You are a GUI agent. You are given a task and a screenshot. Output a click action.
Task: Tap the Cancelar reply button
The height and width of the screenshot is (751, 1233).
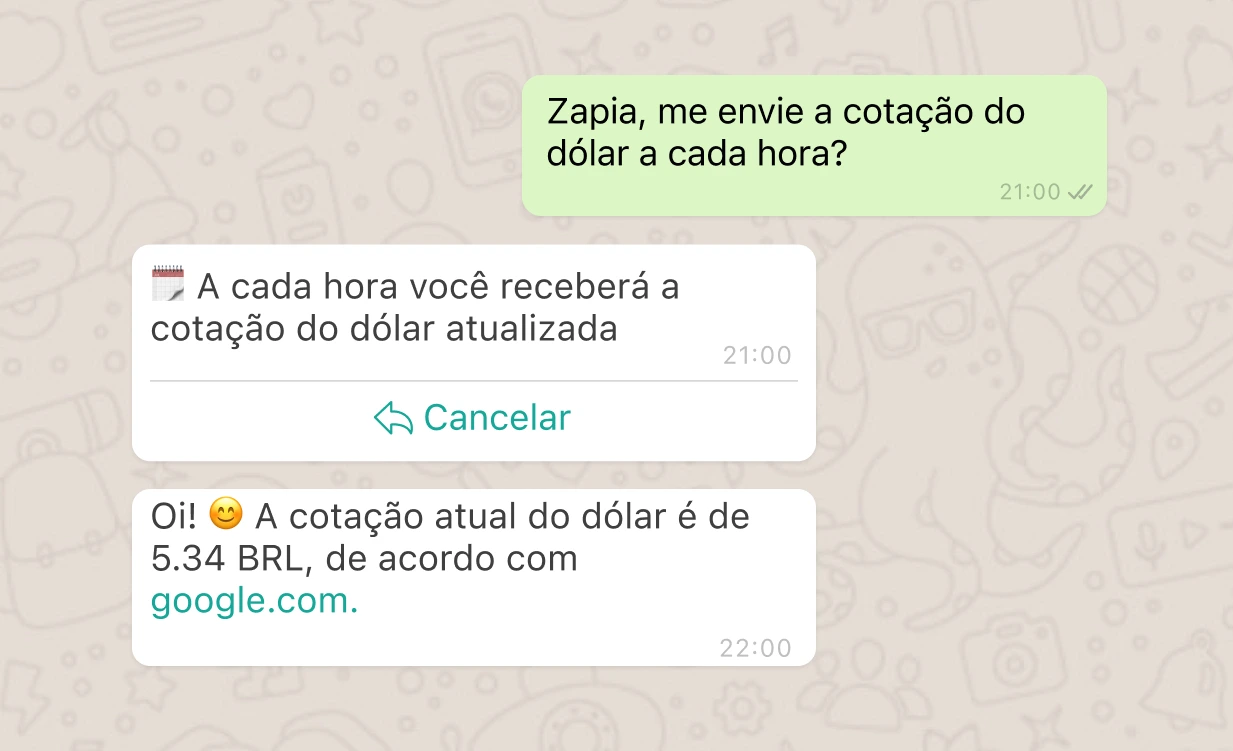click(x=473, y=418)
